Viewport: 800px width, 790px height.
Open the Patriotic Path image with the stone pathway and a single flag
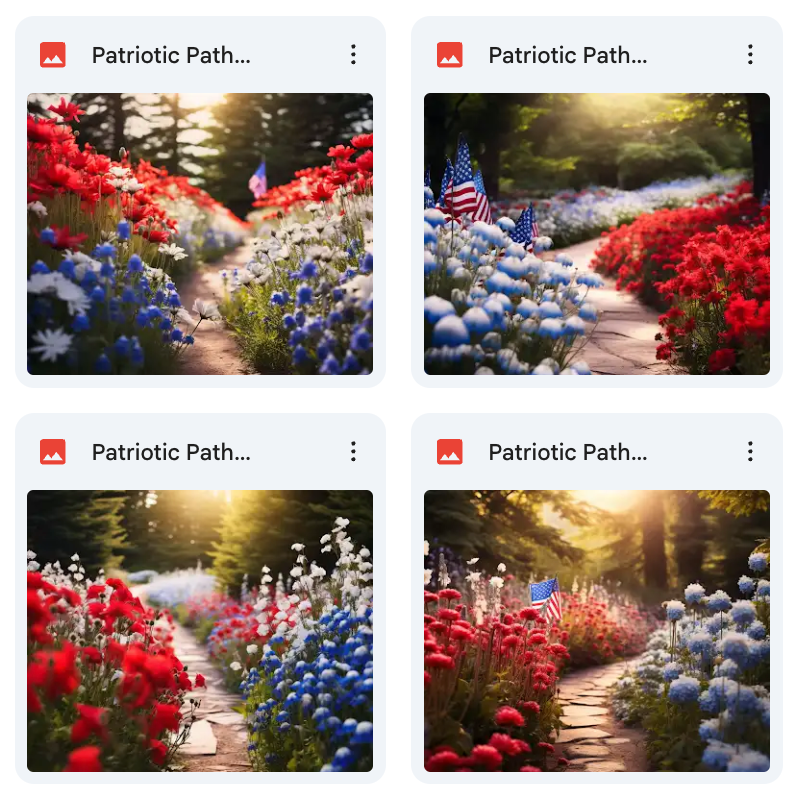pos(596,630)
